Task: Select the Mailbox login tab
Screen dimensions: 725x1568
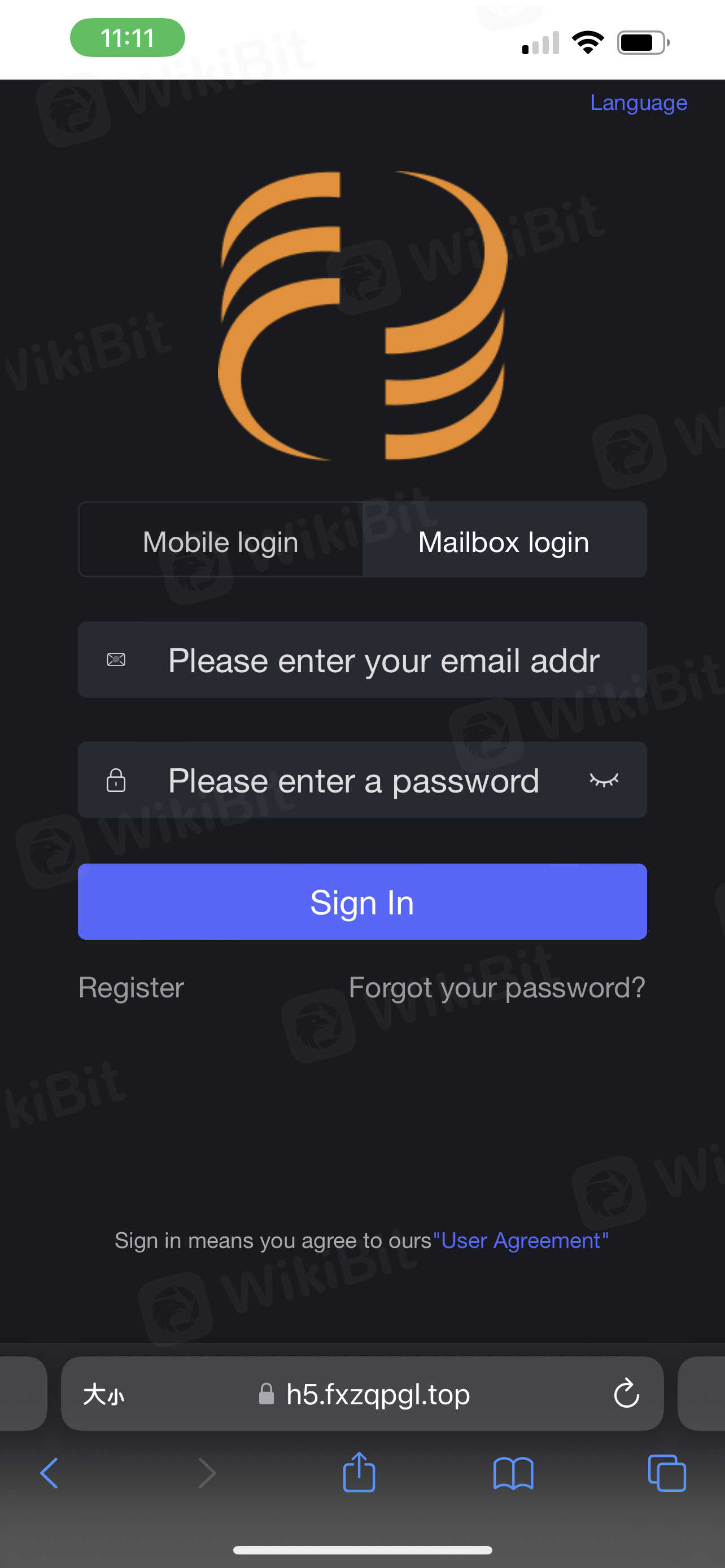Action: click(504, 541)
